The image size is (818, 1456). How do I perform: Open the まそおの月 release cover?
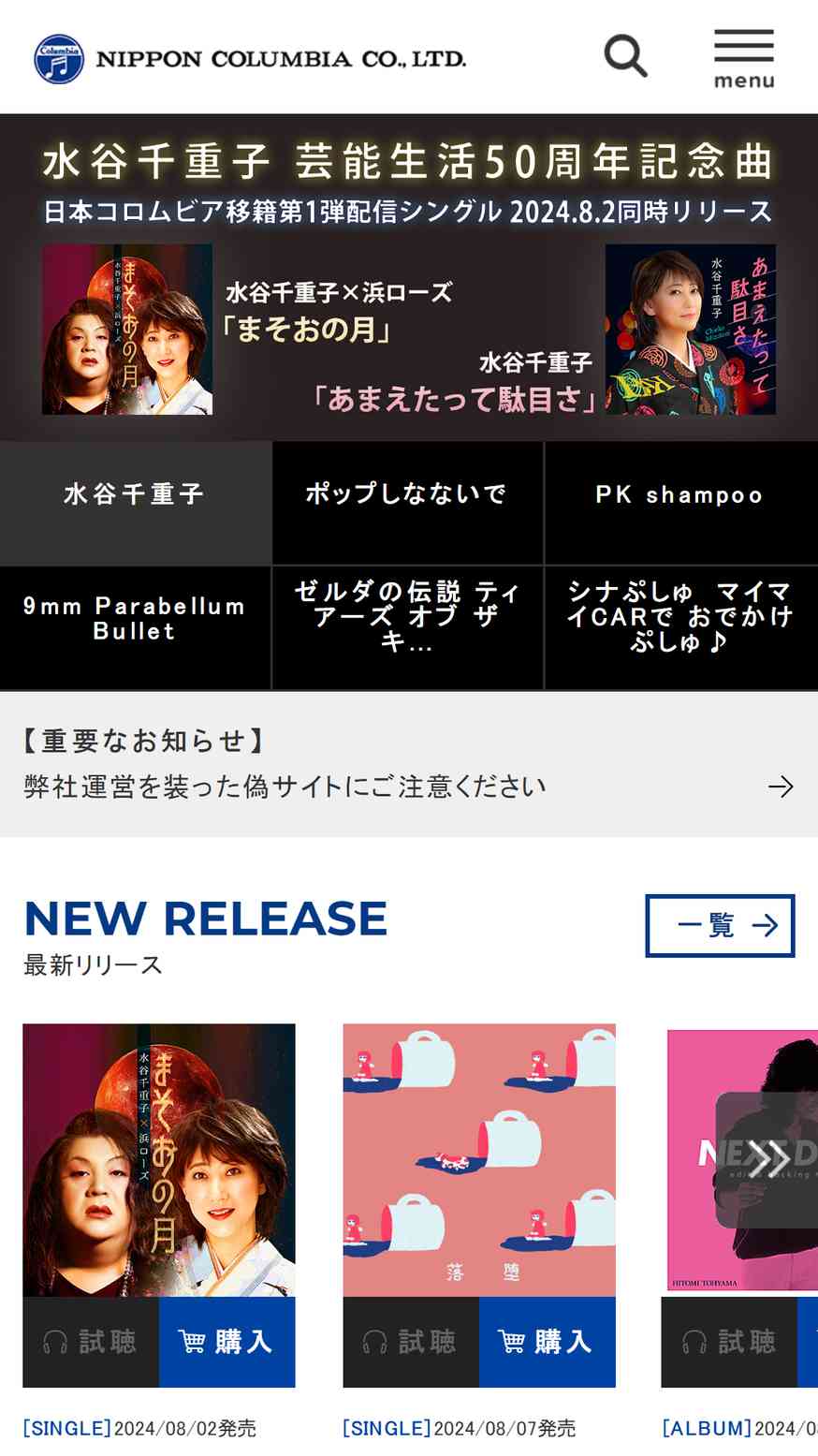pos(159,1159)
